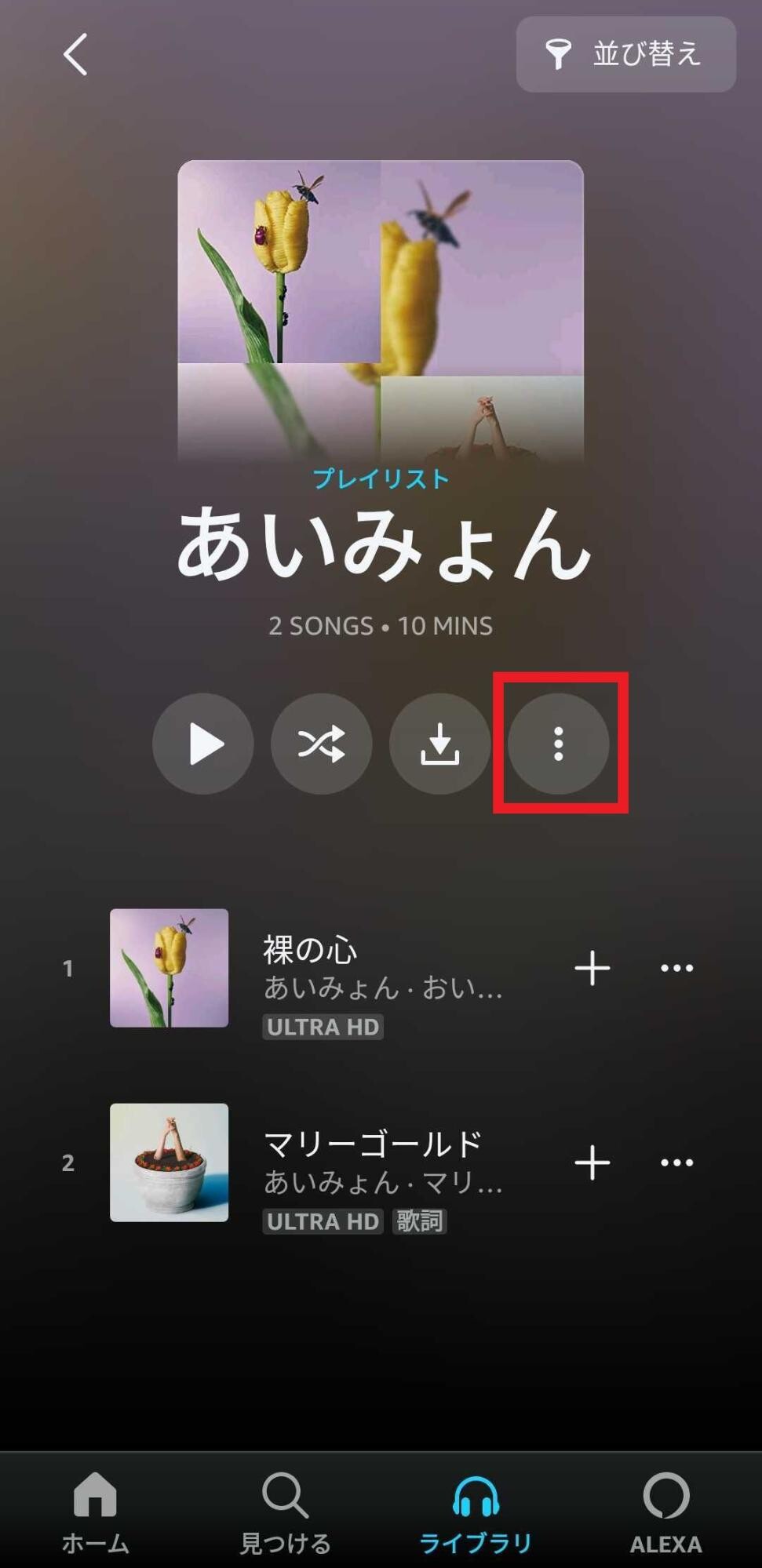
Task: Switch to the ライブラリ tab
Action: [475, 1514]
